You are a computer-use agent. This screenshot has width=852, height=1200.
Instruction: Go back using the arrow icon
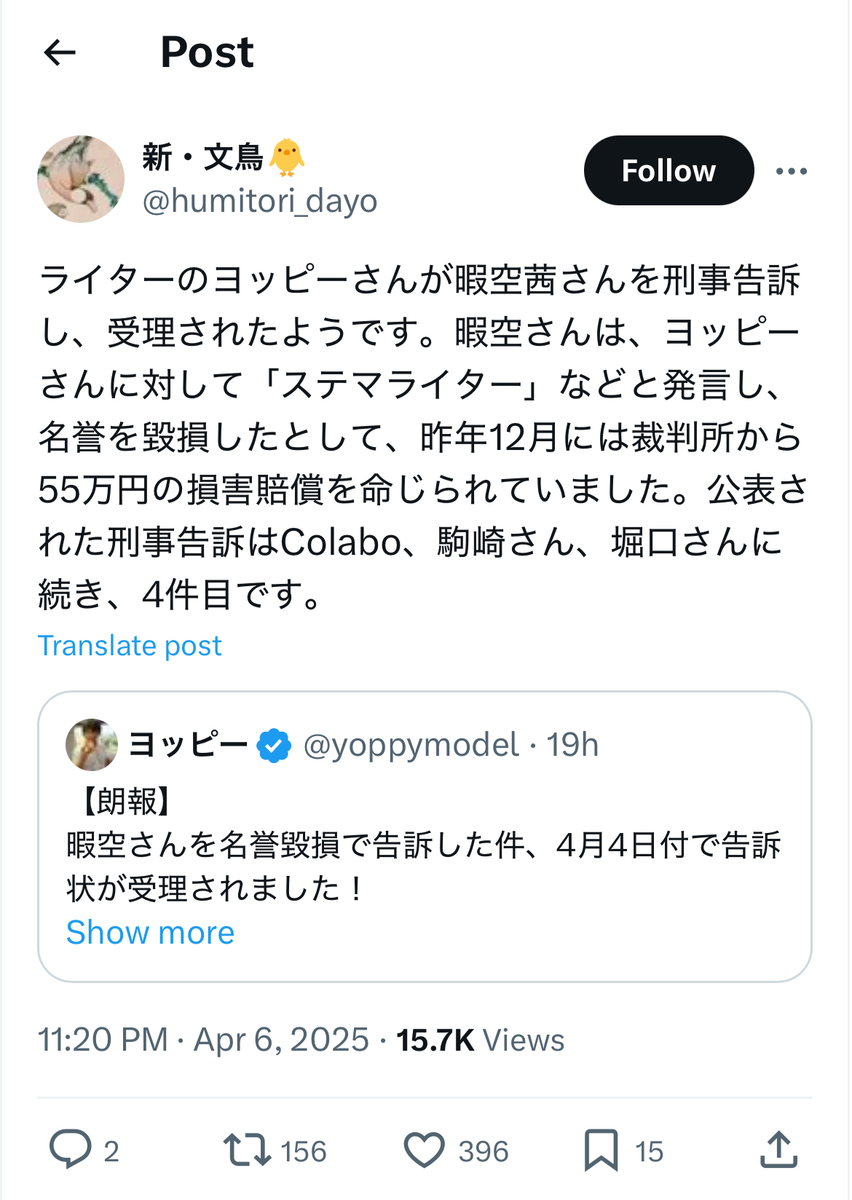click(x=61, y=53)
